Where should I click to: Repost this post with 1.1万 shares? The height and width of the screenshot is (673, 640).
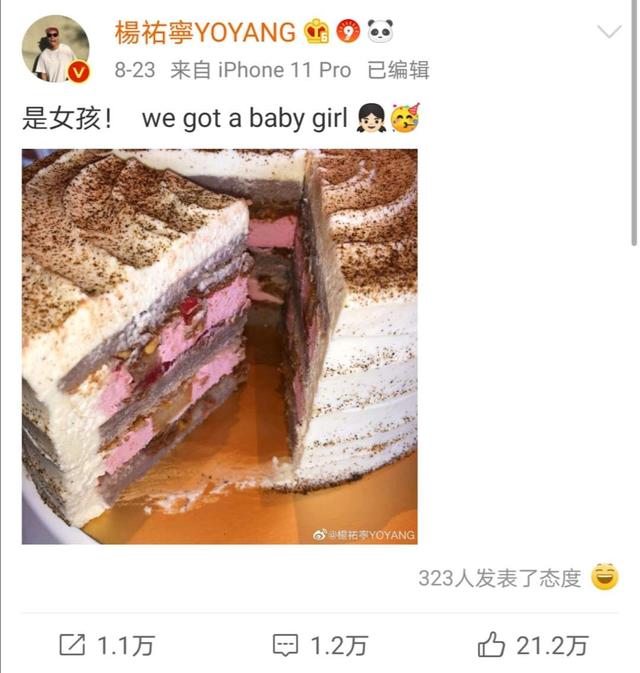[107, 645]
